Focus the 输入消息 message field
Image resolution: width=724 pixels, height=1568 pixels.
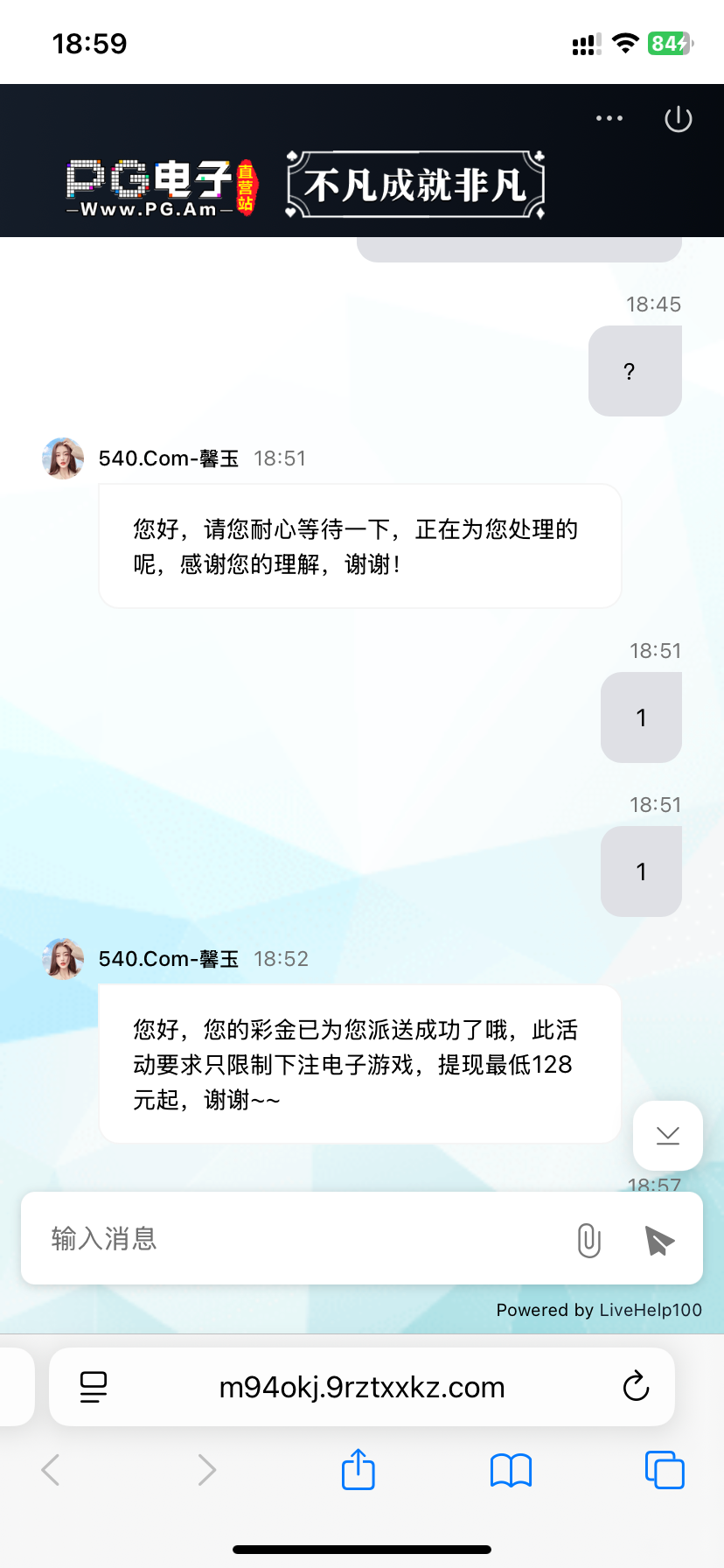click(297, 1239)
